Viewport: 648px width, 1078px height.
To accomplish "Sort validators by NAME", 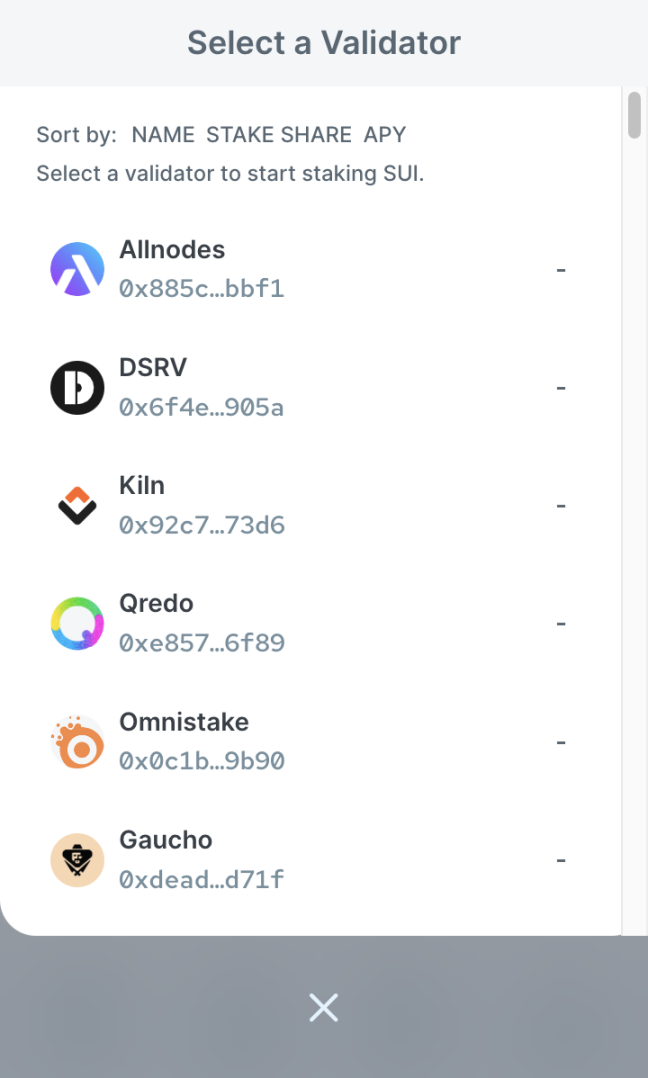I will coord(163,135).
